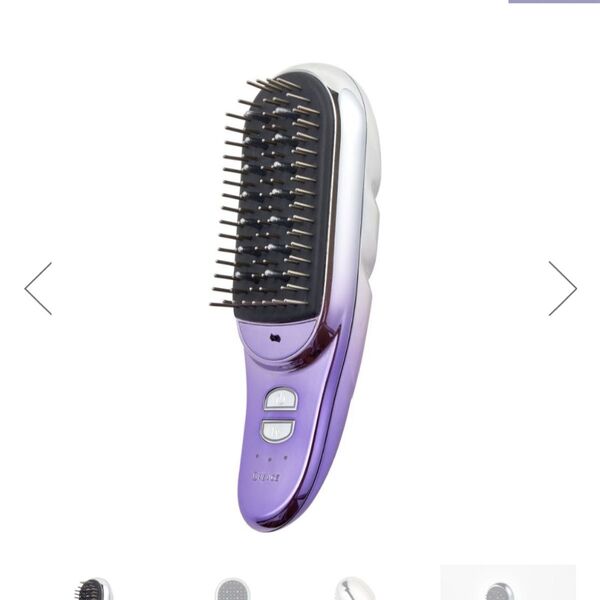Viewport: 600px width, 600px height.
Task: Select the third thumbnail image
Action: (353, 588)
